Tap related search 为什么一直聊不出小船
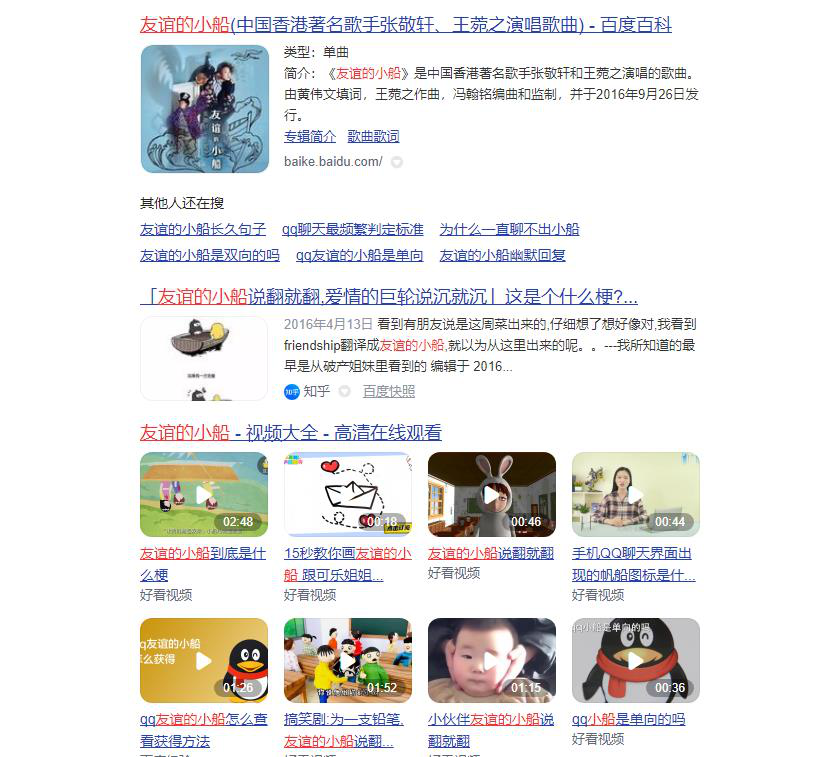820x757 pixels. [509, 229]
